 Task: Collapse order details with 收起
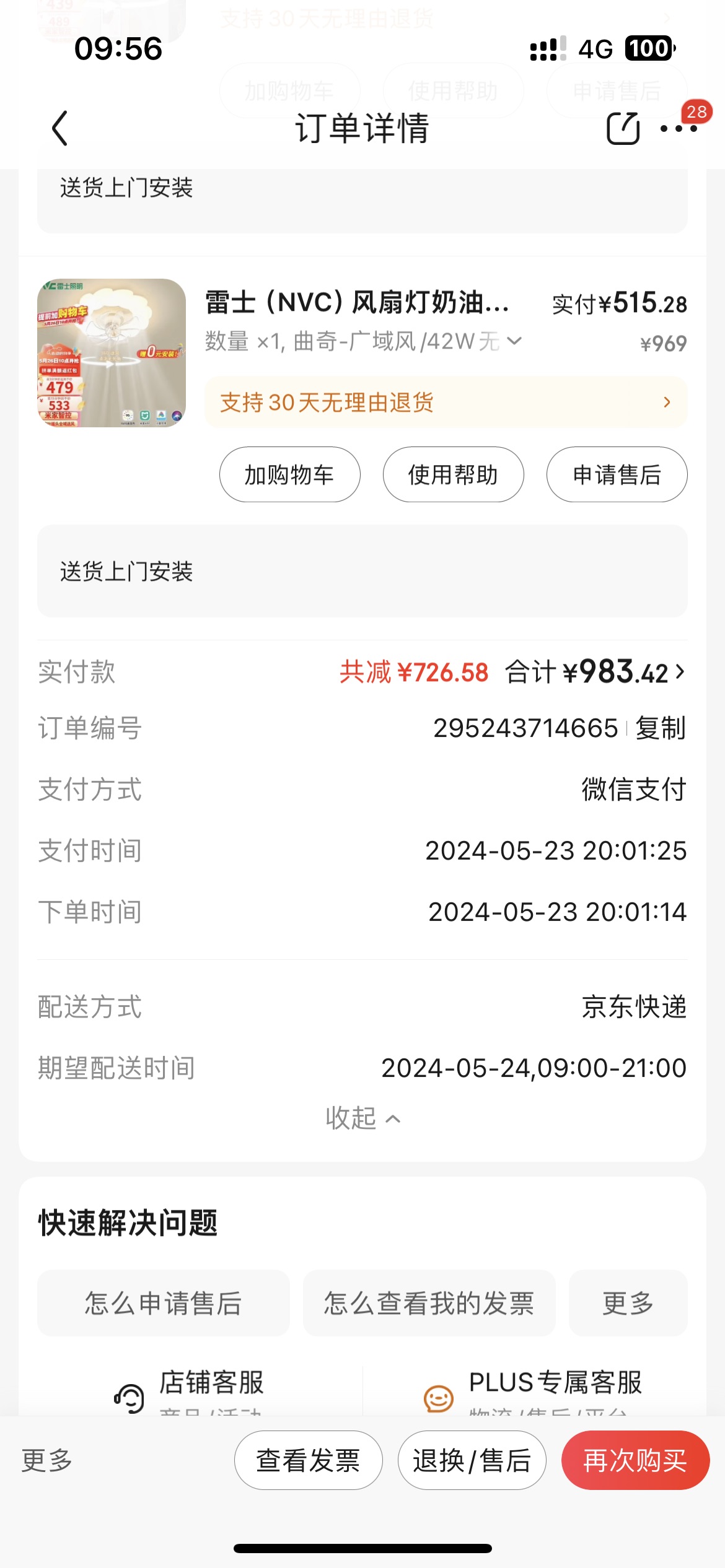pyautogui.click(x=362, y=1118)
